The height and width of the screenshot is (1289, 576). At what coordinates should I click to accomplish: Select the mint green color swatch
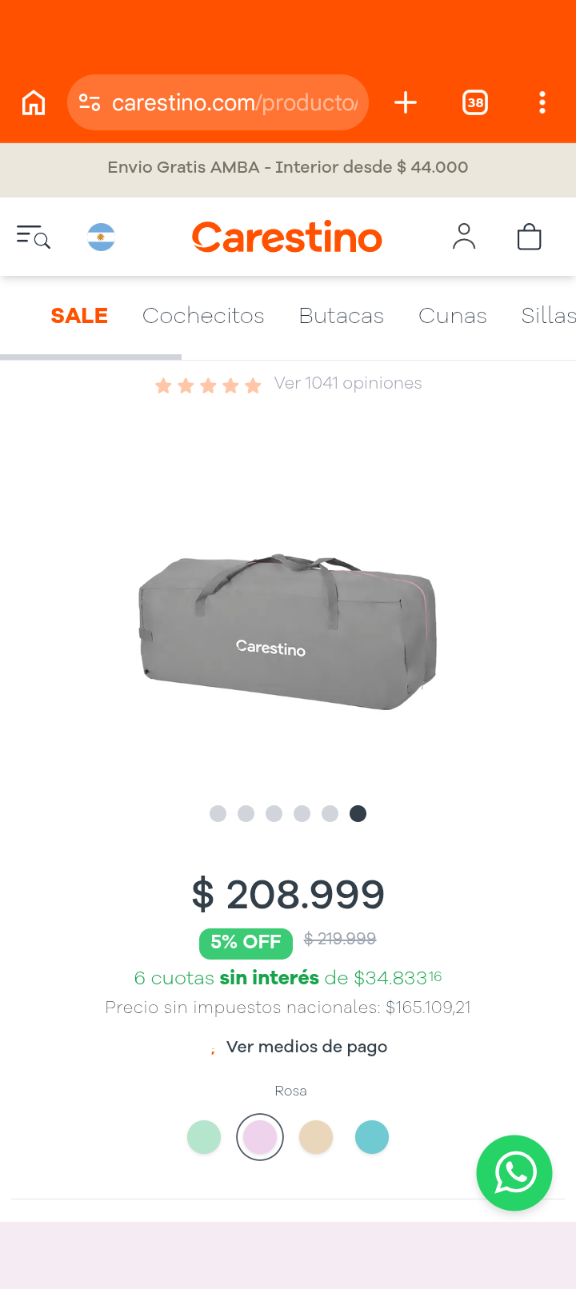point(204,1137)
